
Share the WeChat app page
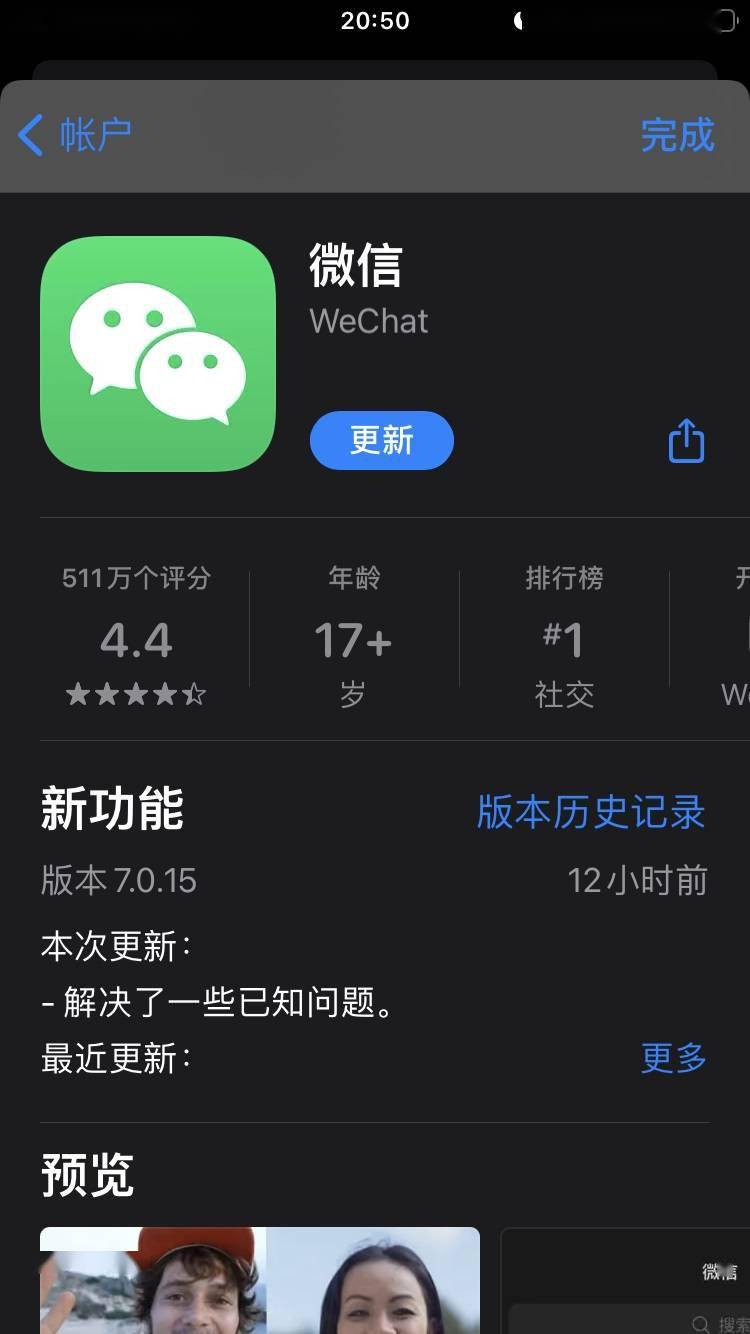(x=686, y=440)
